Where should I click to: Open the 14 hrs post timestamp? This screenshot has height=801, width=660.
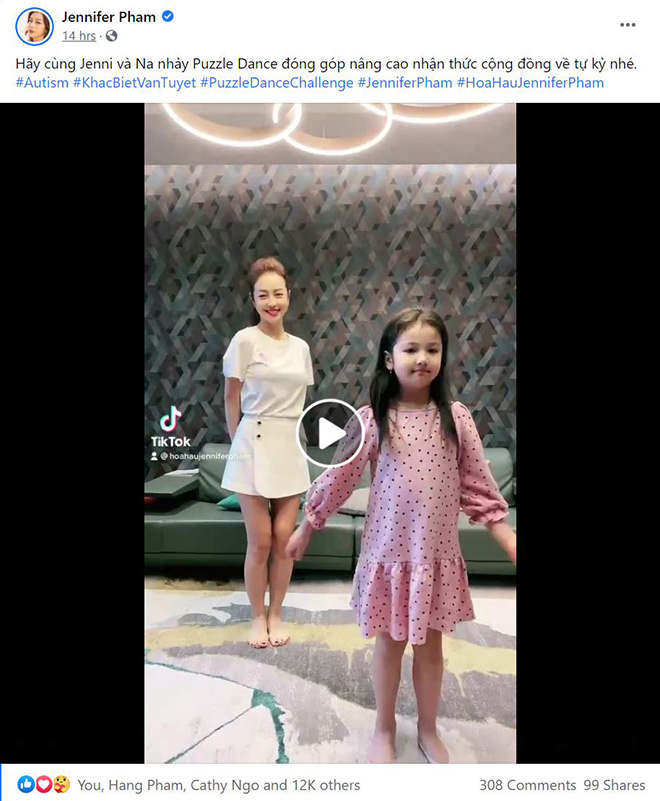point(79,36)
